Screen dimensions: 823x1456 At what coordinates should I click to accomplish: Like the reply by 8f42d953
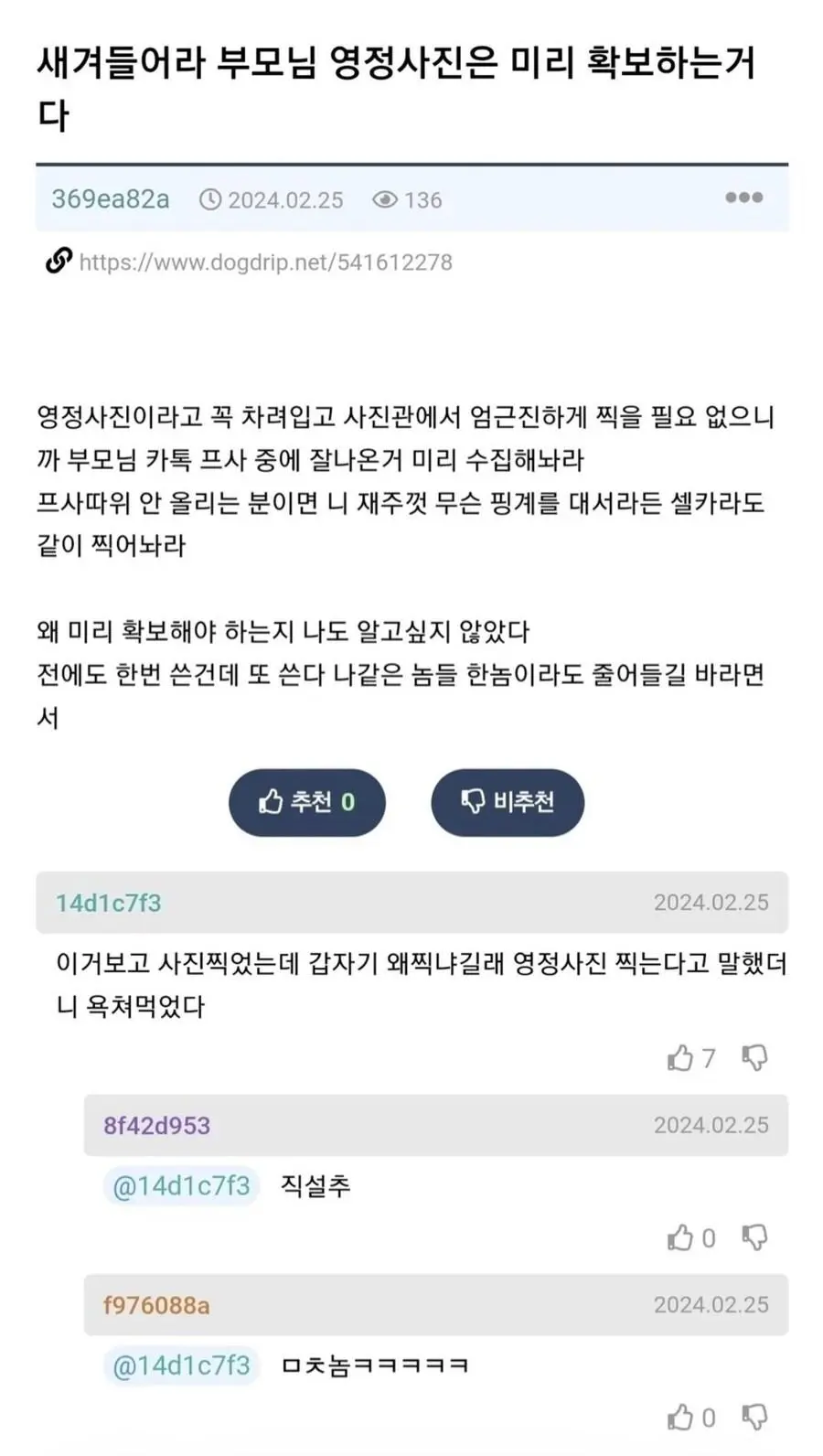tap(681, 1238)
